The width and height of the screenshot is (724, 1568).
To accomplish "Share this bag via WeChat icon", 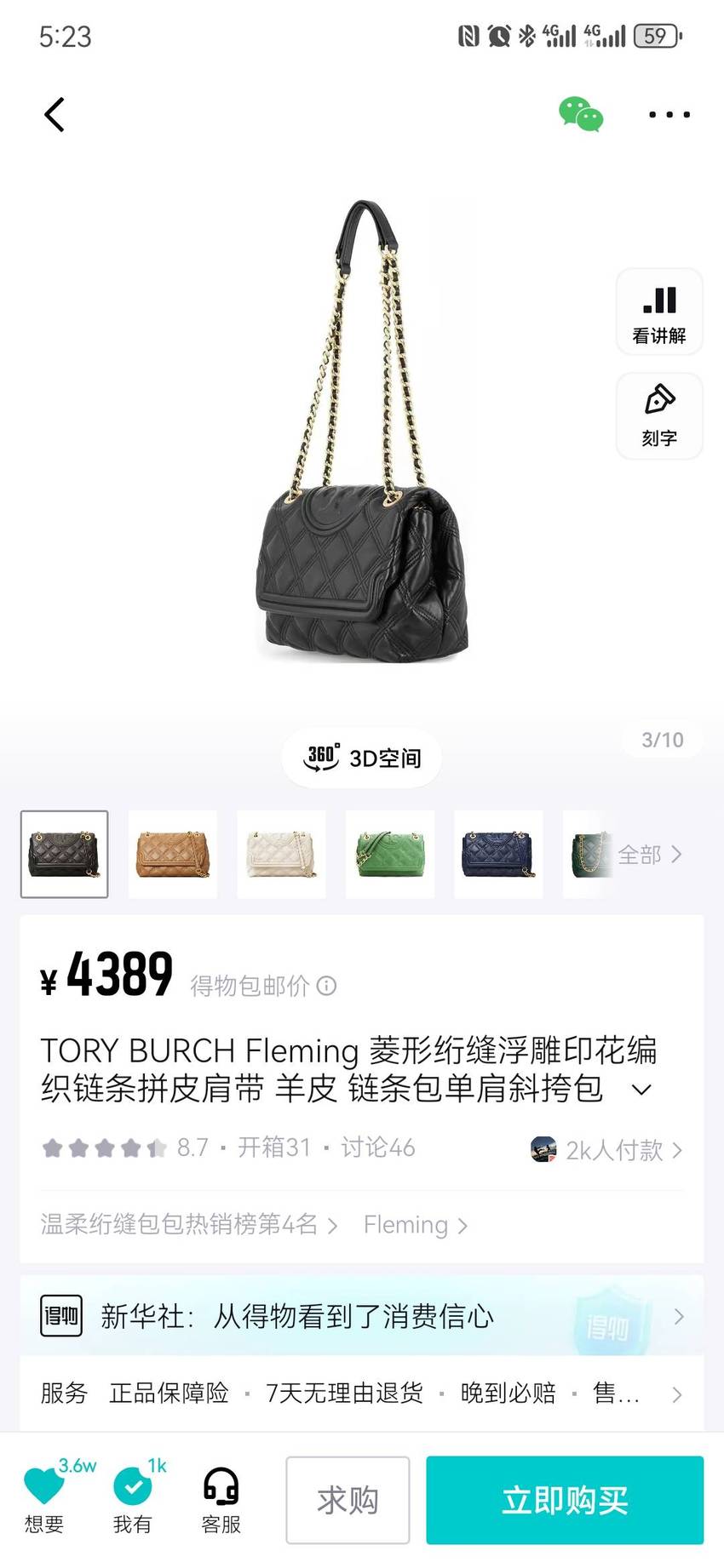I will (581, 114).
